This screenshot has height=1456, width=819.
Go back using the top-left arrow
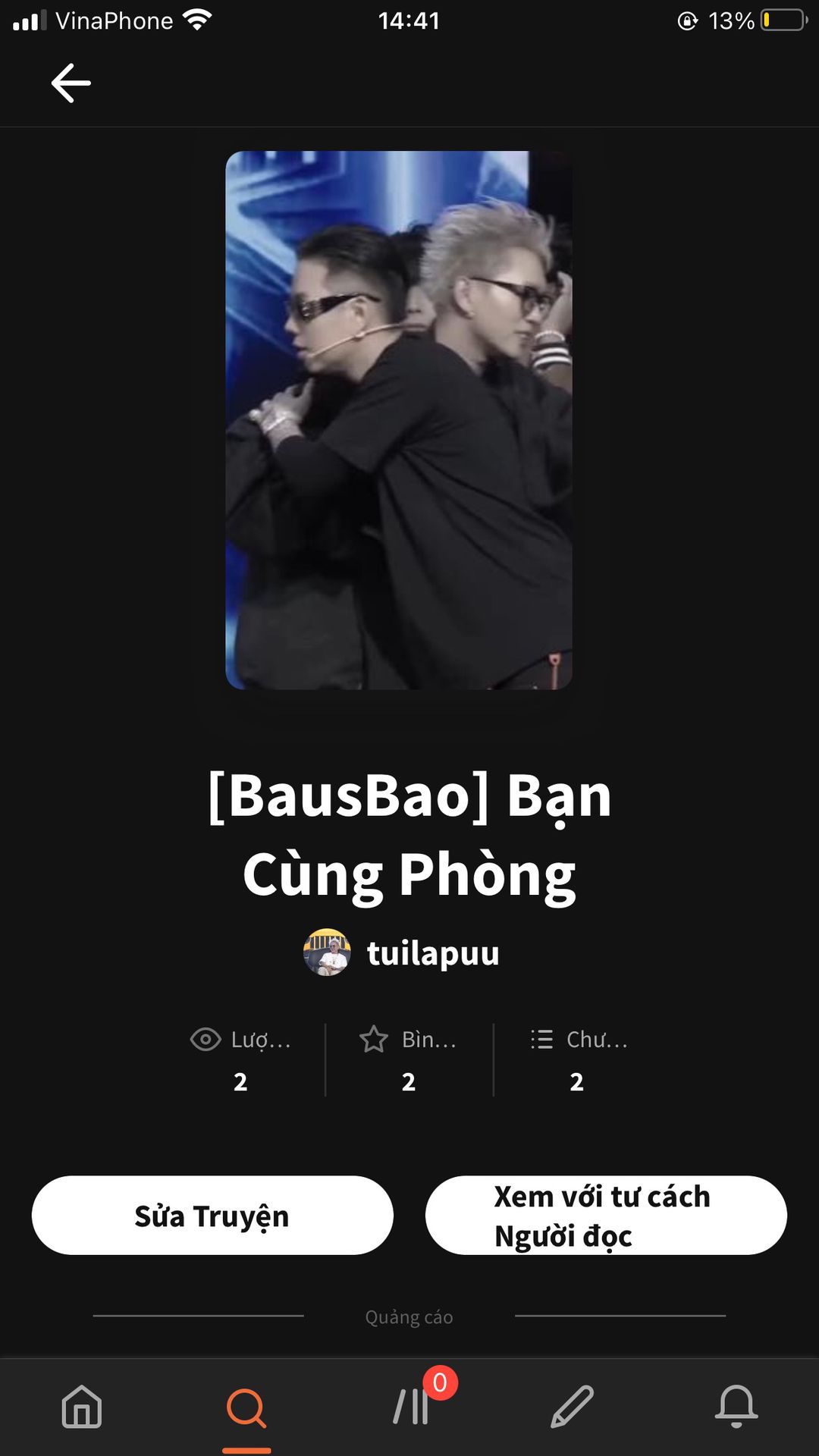71,83
